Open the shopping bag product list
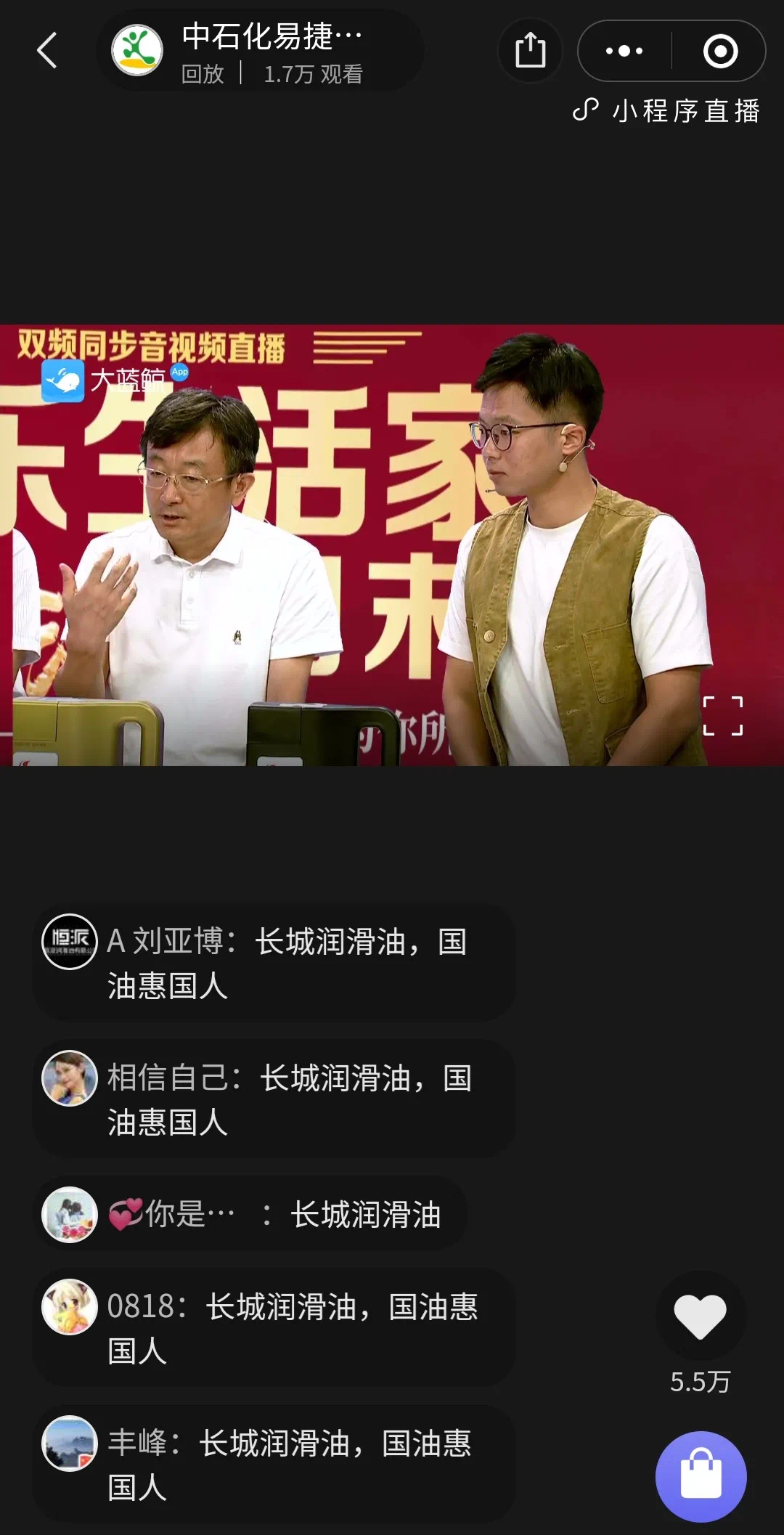This screenshot has width=784, height=1535. pyautogui.click(x=701, y=1476)
